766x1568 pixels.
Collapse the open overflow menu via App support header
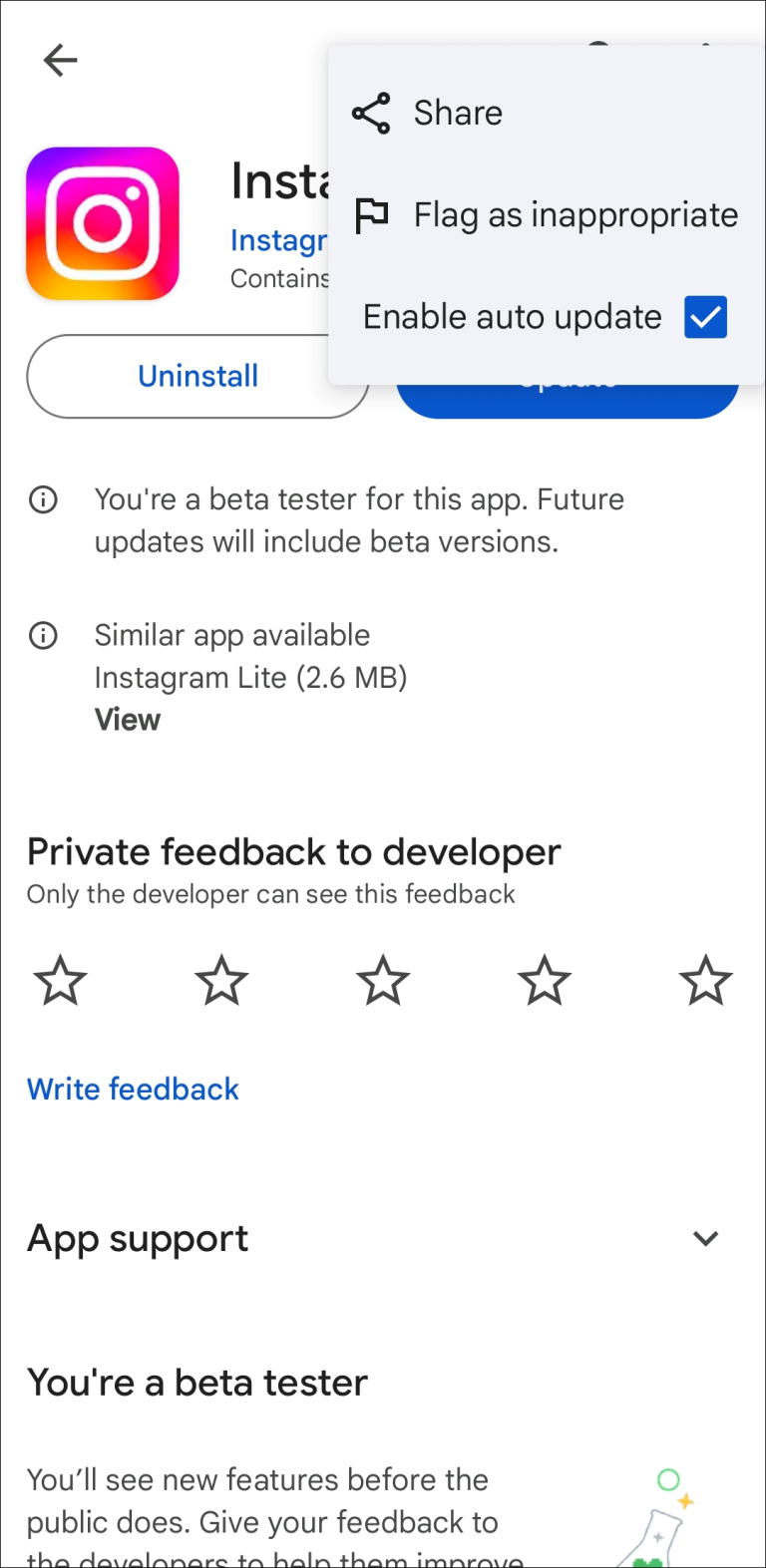138,1238
